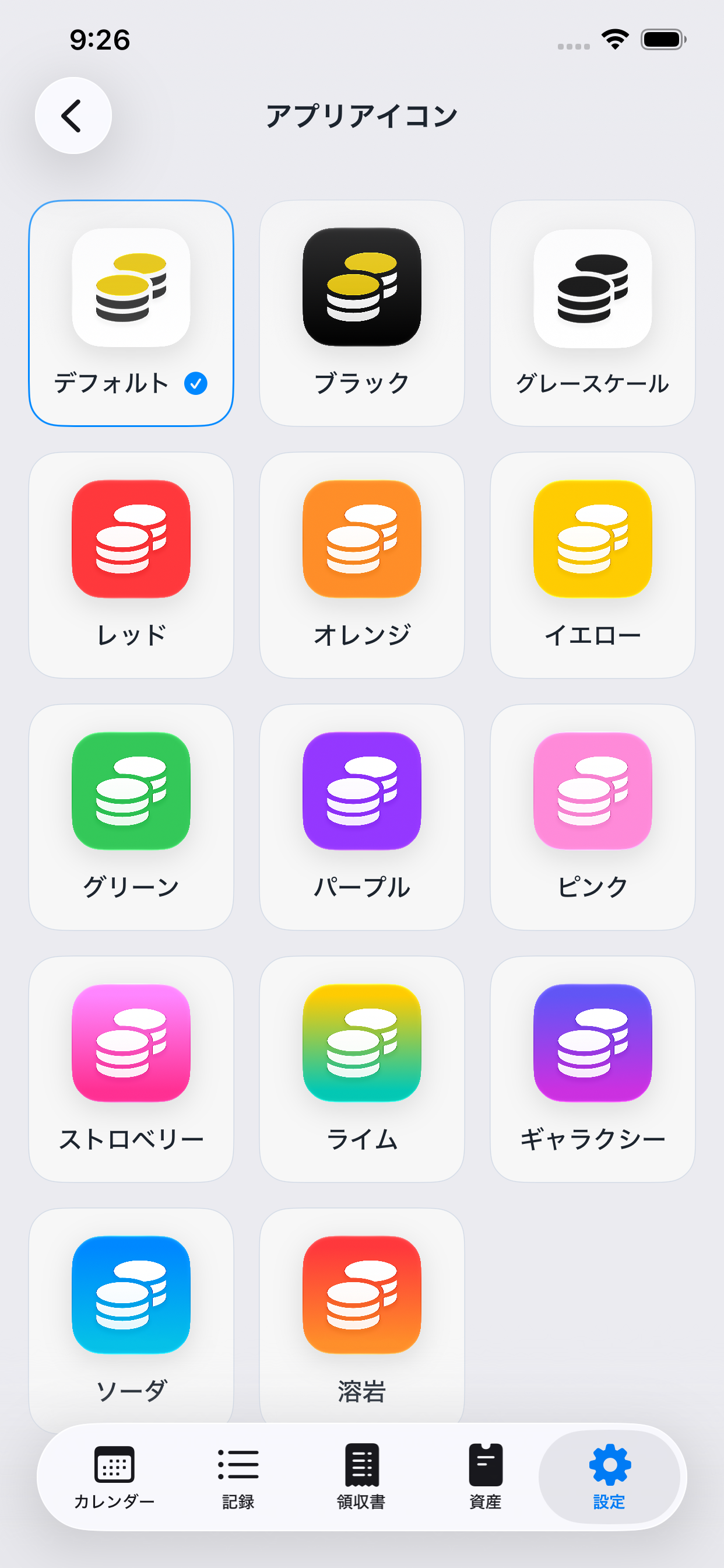
Task: Pick the ギャラクシー app icon
Action: pyautogui.click(x=593, y=1069)
